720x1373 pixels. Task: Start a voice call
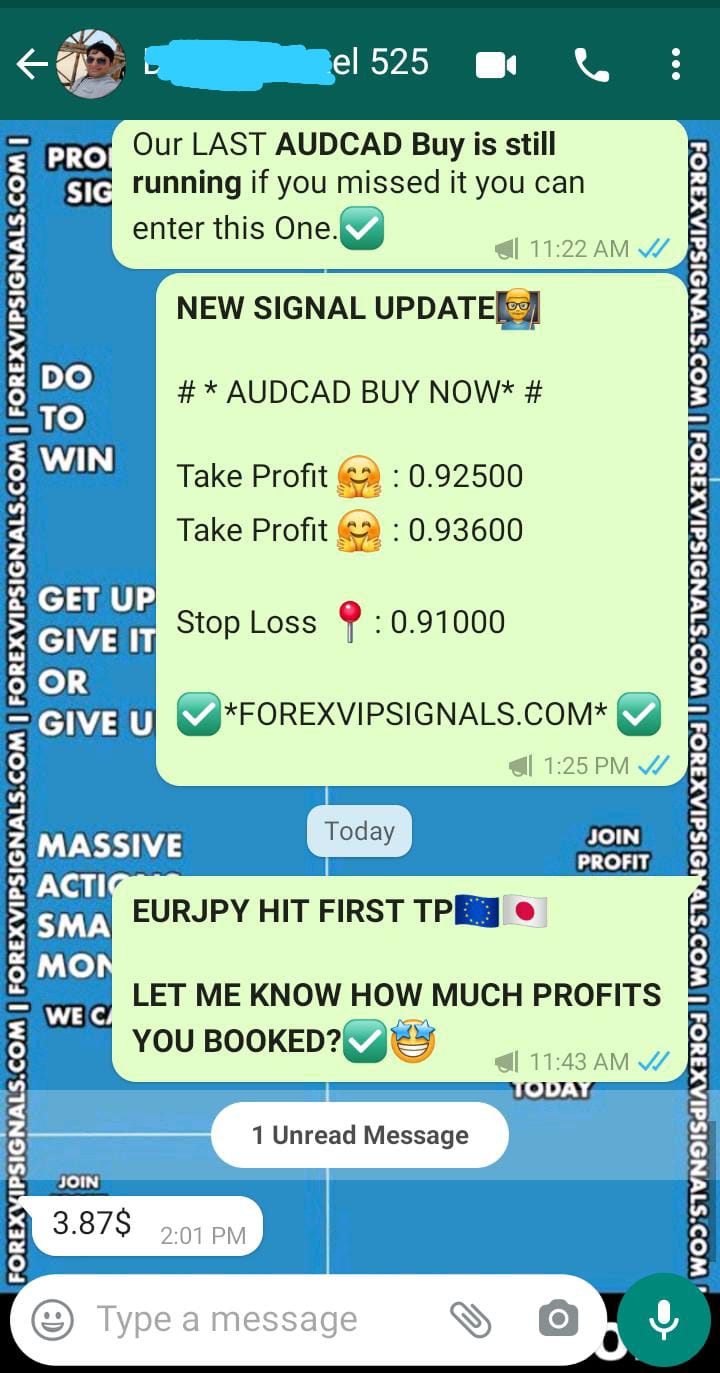pos(591,66)
